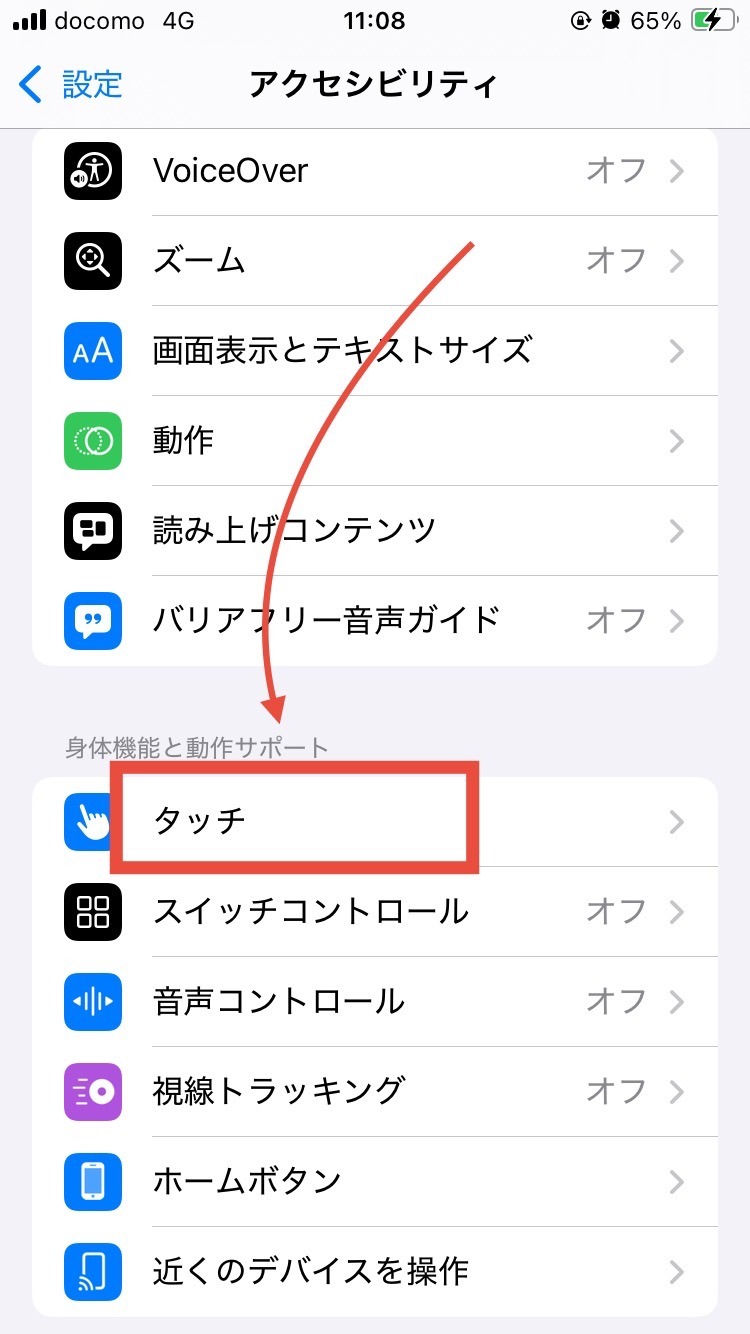Screen dimensions: 750x1334
Task: Open スイッチコントロール
Action: tap(375, 912)
